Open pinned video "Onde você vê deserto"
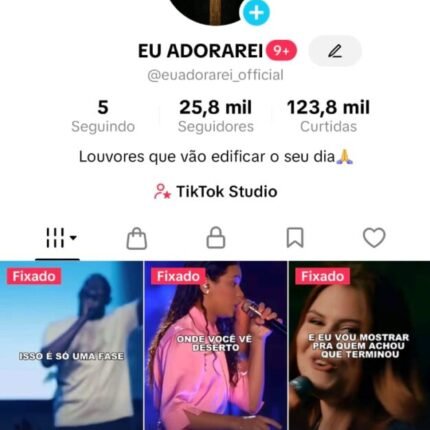The width and height of the screenshot is (430, 430). (x=215, y=345)
